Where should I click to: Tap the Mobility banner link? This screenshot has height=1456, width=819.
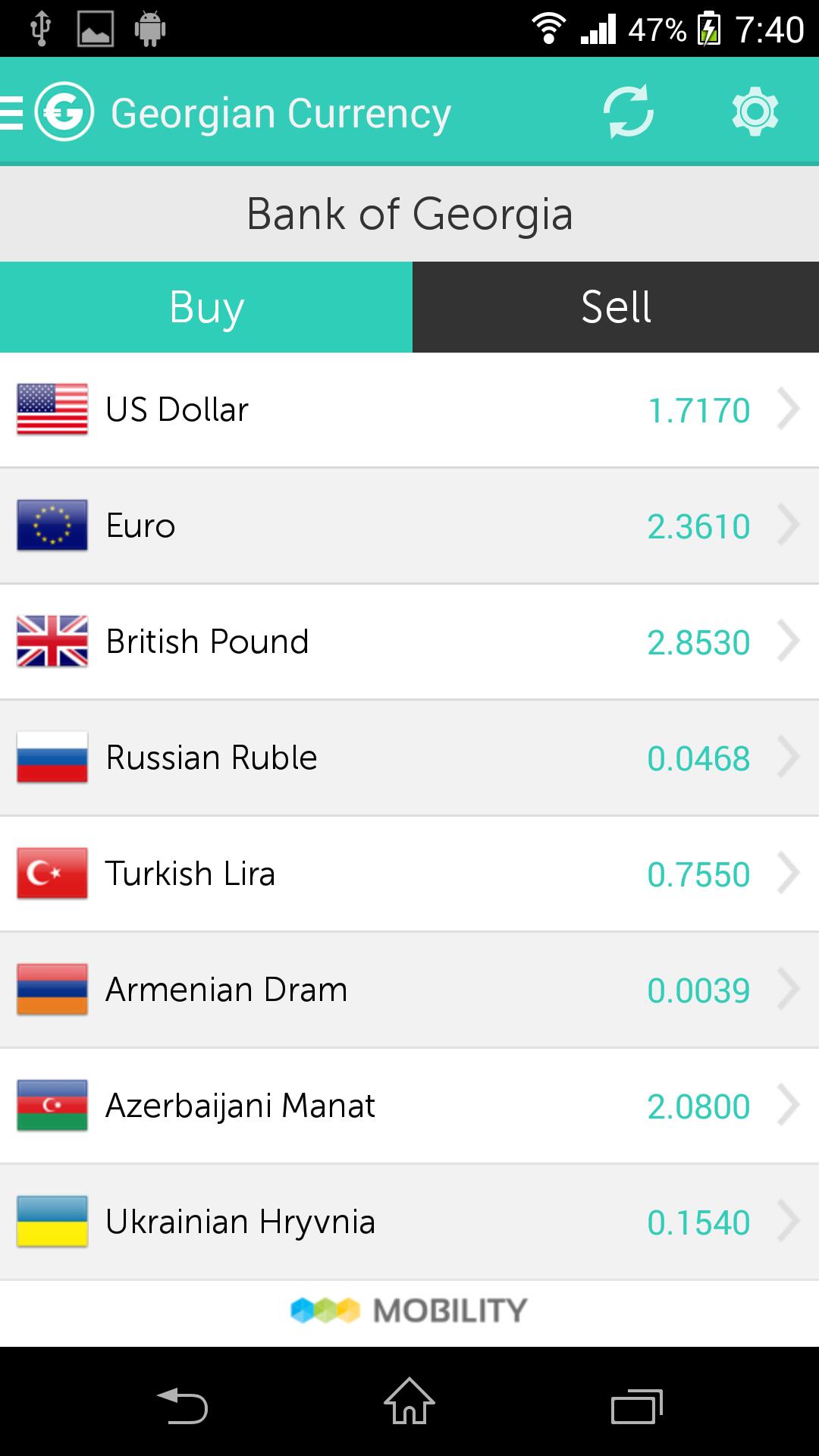[409, 1310]
